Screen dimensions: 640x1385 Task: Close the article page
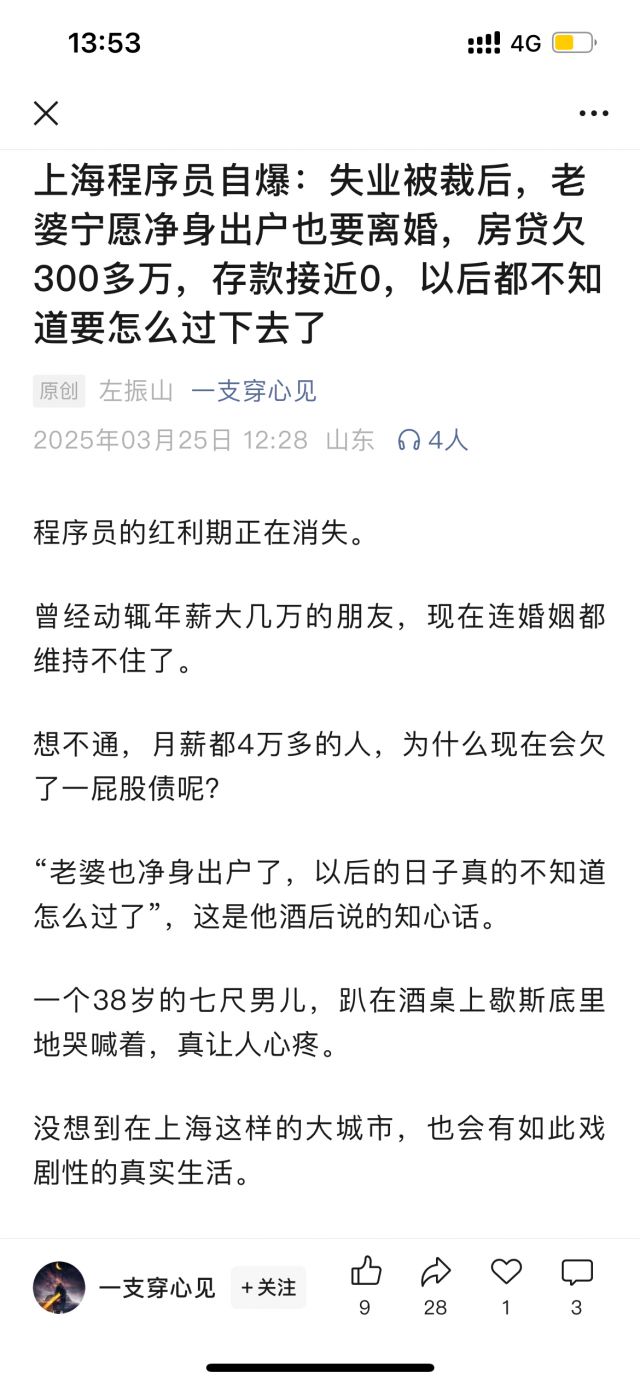coord(46,113)
